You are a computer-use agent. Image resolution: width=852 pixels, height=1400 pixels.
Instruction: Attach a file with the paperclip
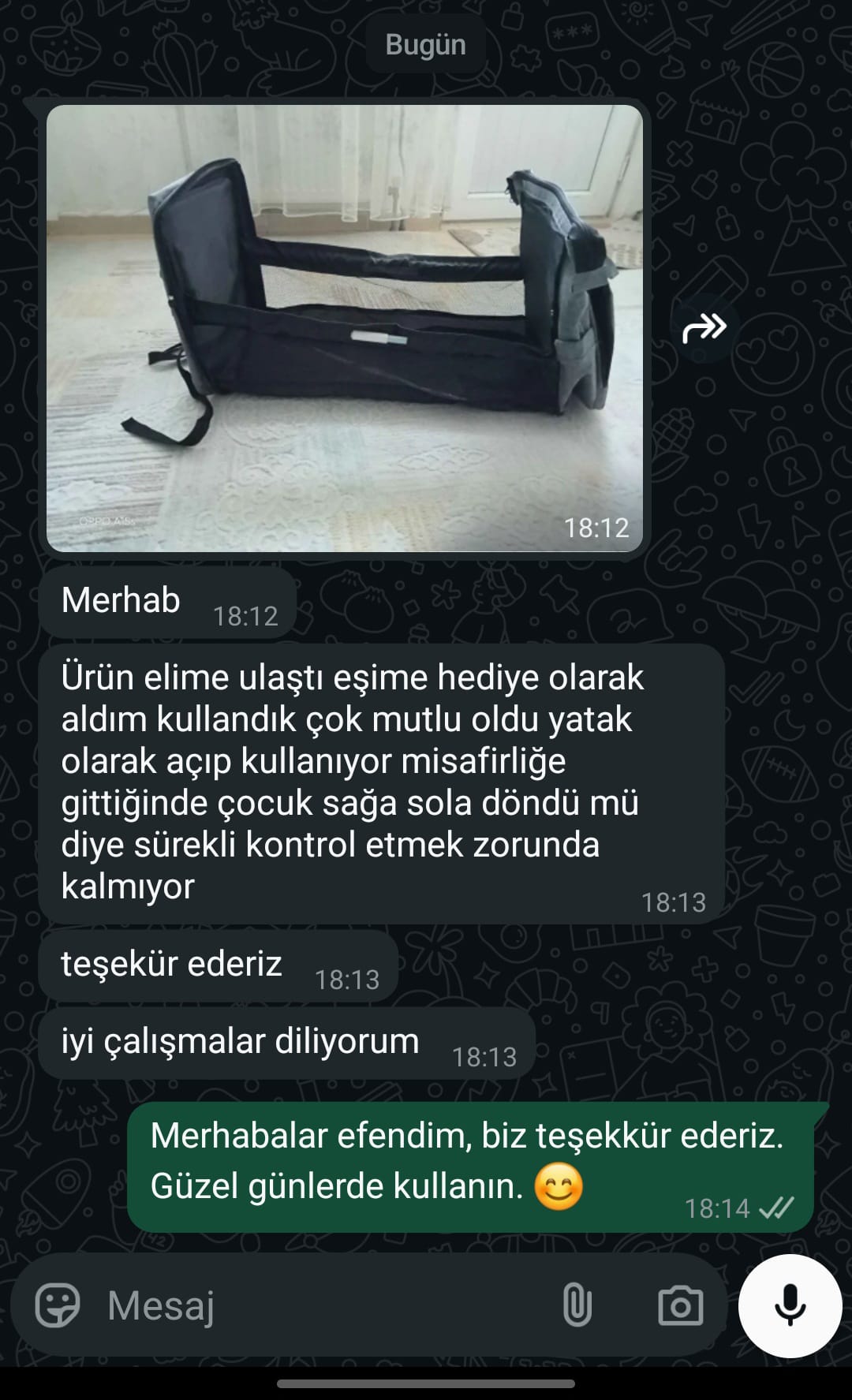(x=577, y=1305)
